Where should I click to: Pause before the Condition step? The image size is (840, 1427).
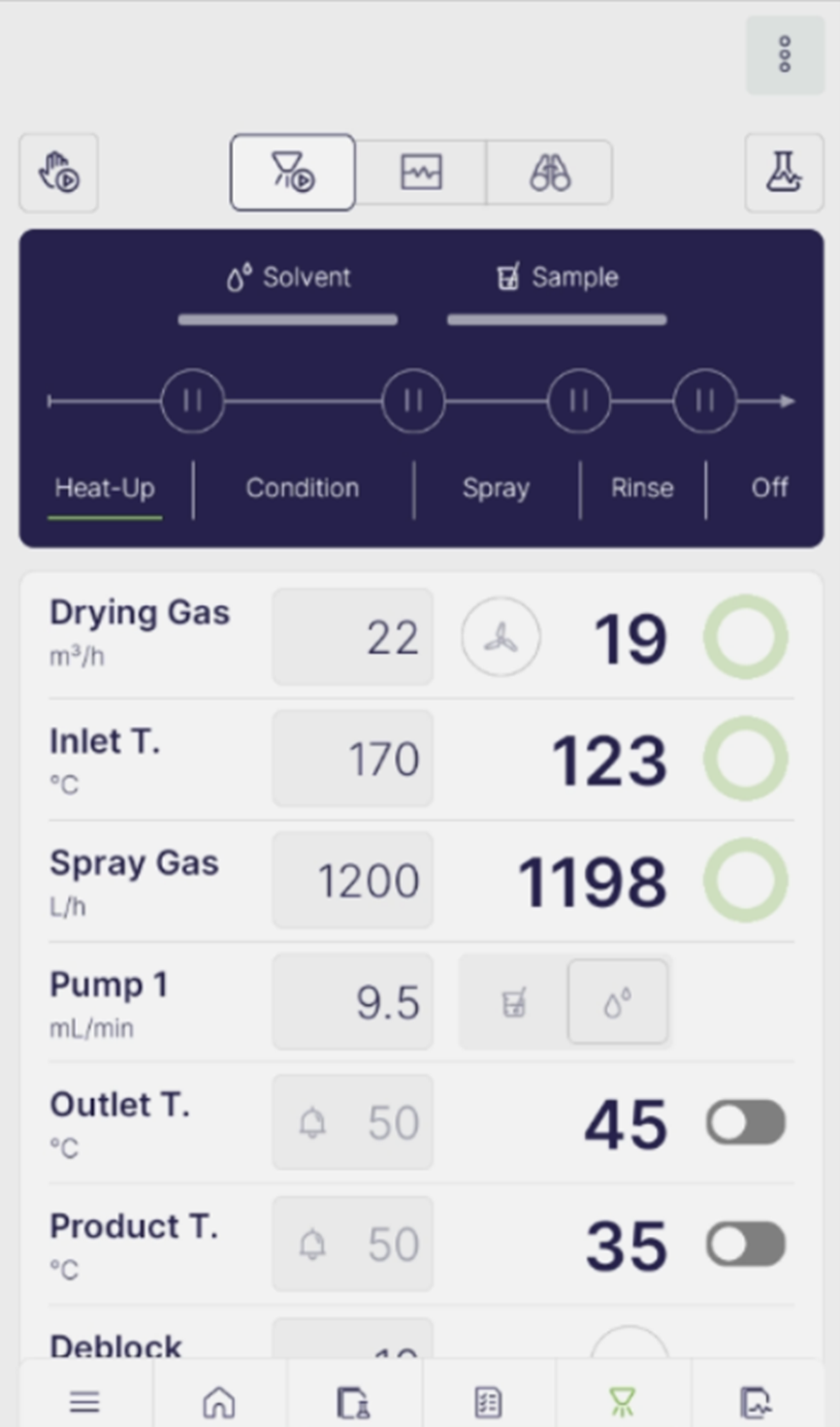(192, 401)
